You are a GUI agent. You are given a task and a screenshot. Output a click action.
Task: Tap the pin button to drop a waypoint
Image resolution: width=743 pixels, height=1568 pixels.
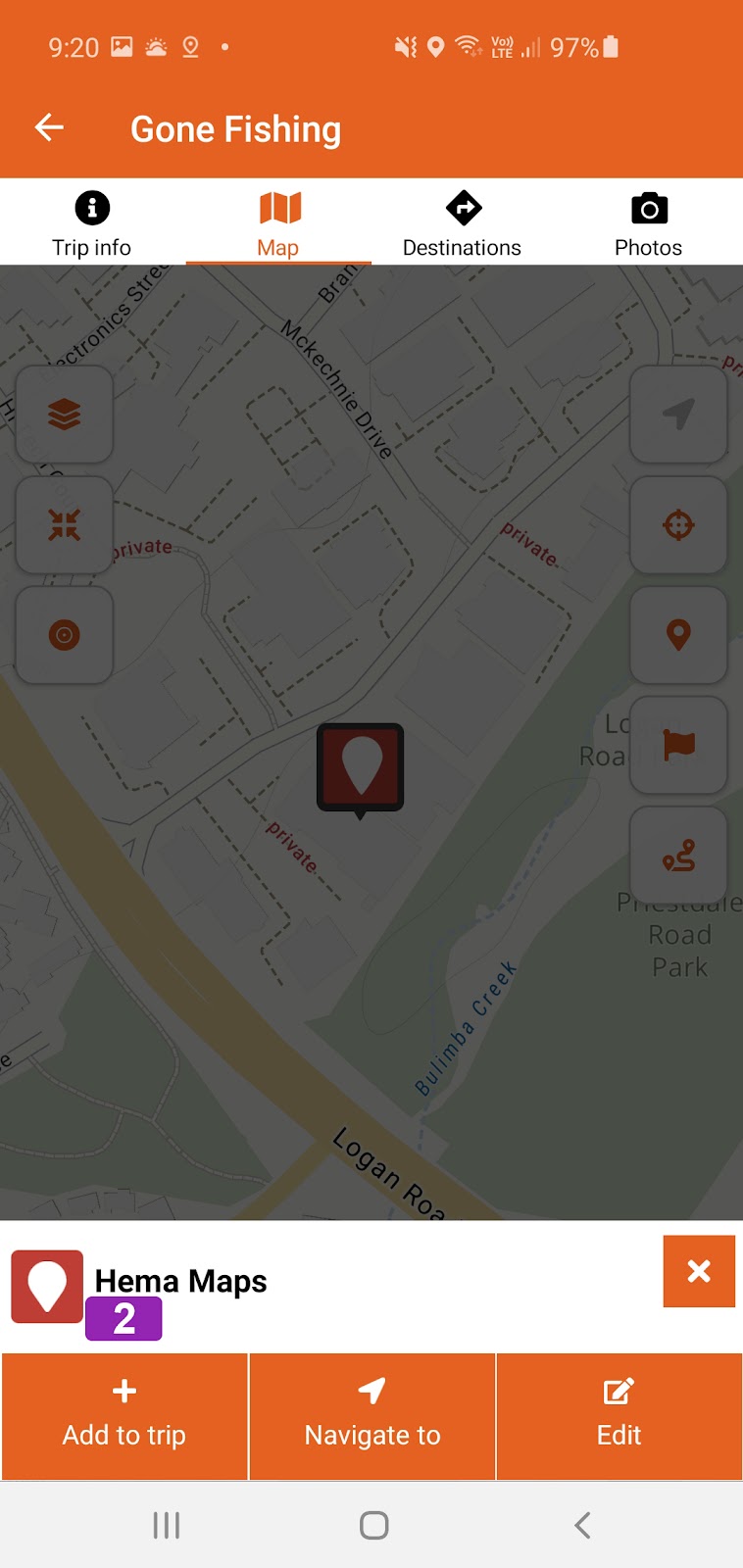(678, 635)
